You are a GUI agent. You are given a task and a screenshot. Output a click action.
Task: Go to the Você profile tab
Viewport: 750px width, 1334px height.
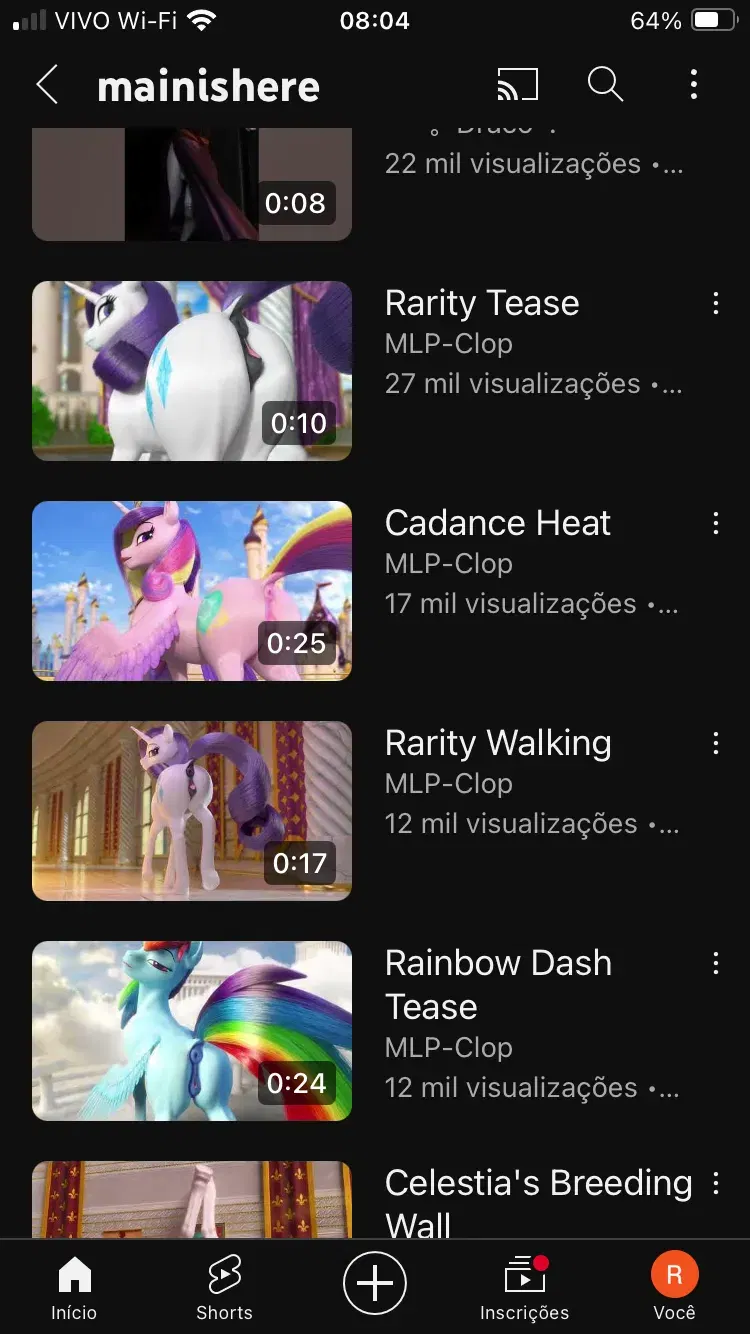tap(674, 1289)
